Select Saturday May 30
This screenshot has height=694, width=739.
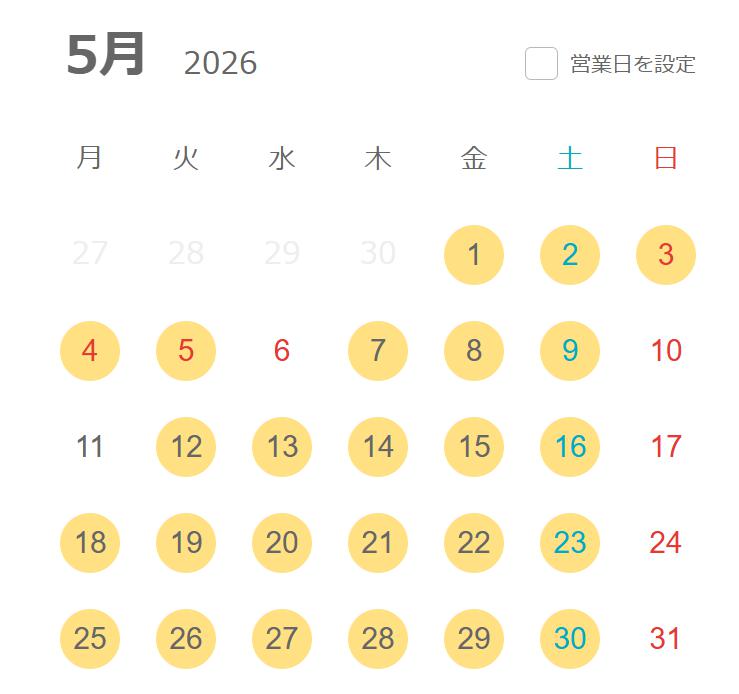coord(570,639)
